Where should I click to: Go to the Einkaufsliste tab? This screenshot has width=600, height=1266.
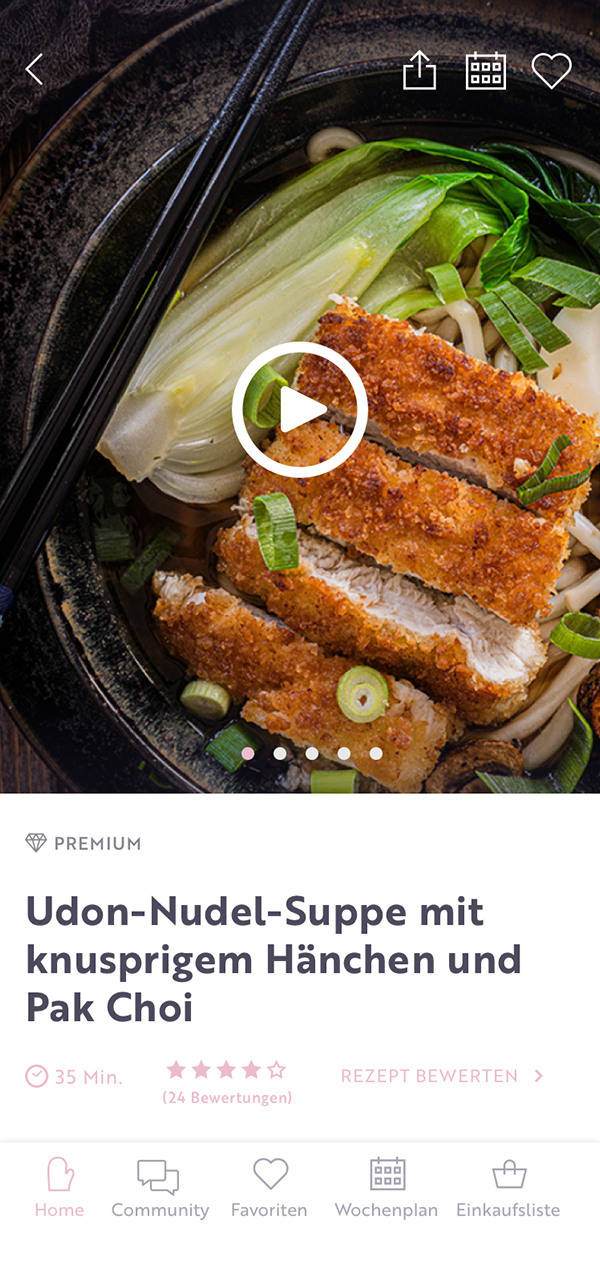click(508, 1188)
